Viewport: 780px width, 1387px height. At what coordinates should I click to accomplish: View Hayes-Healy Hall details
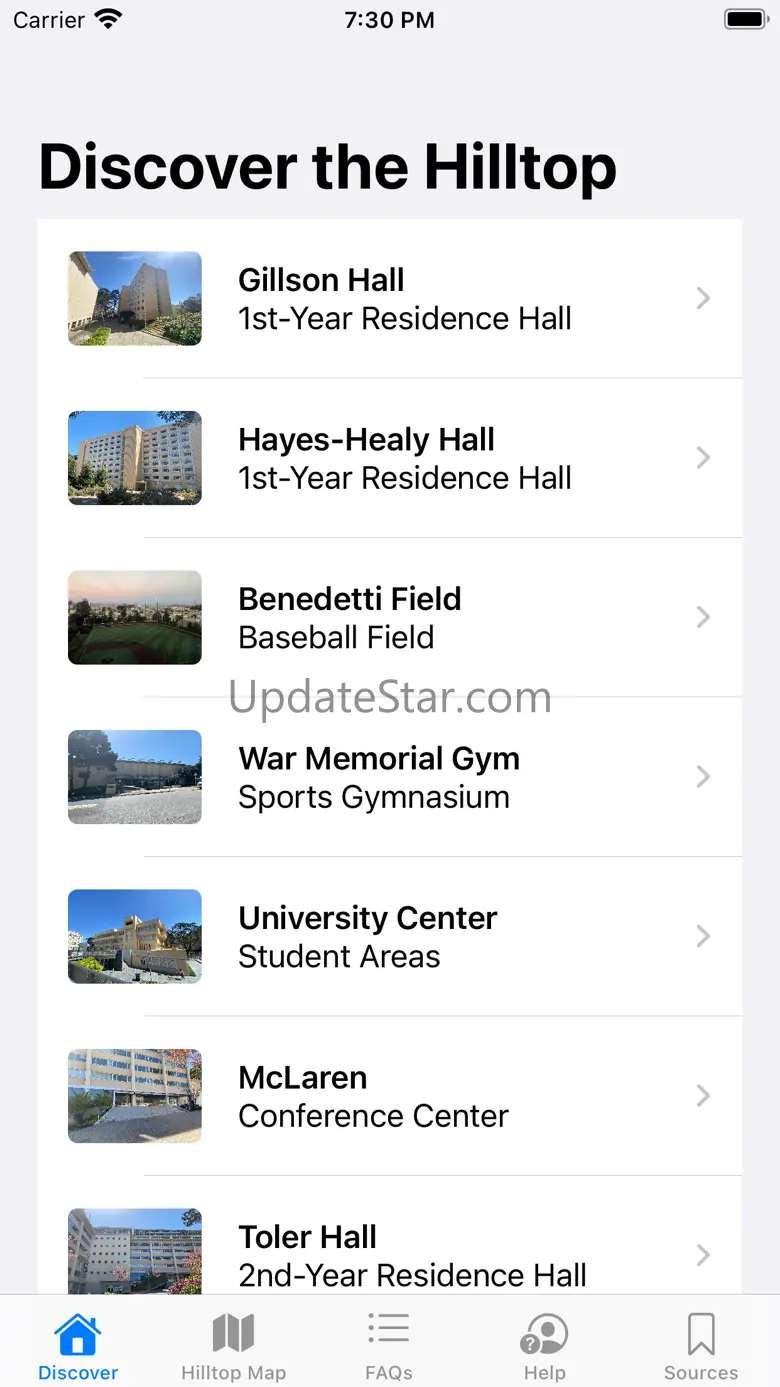pos(390,458)
